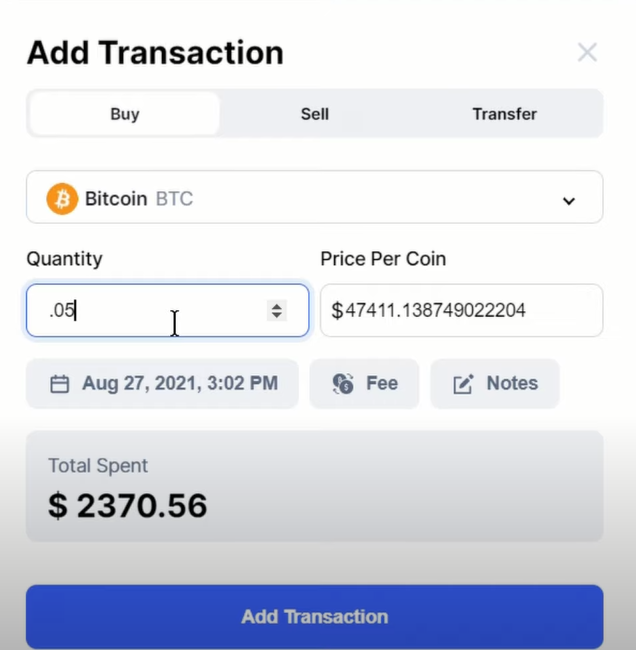Switch to the Sell tab
636x650 pixels.
[315, 114]
